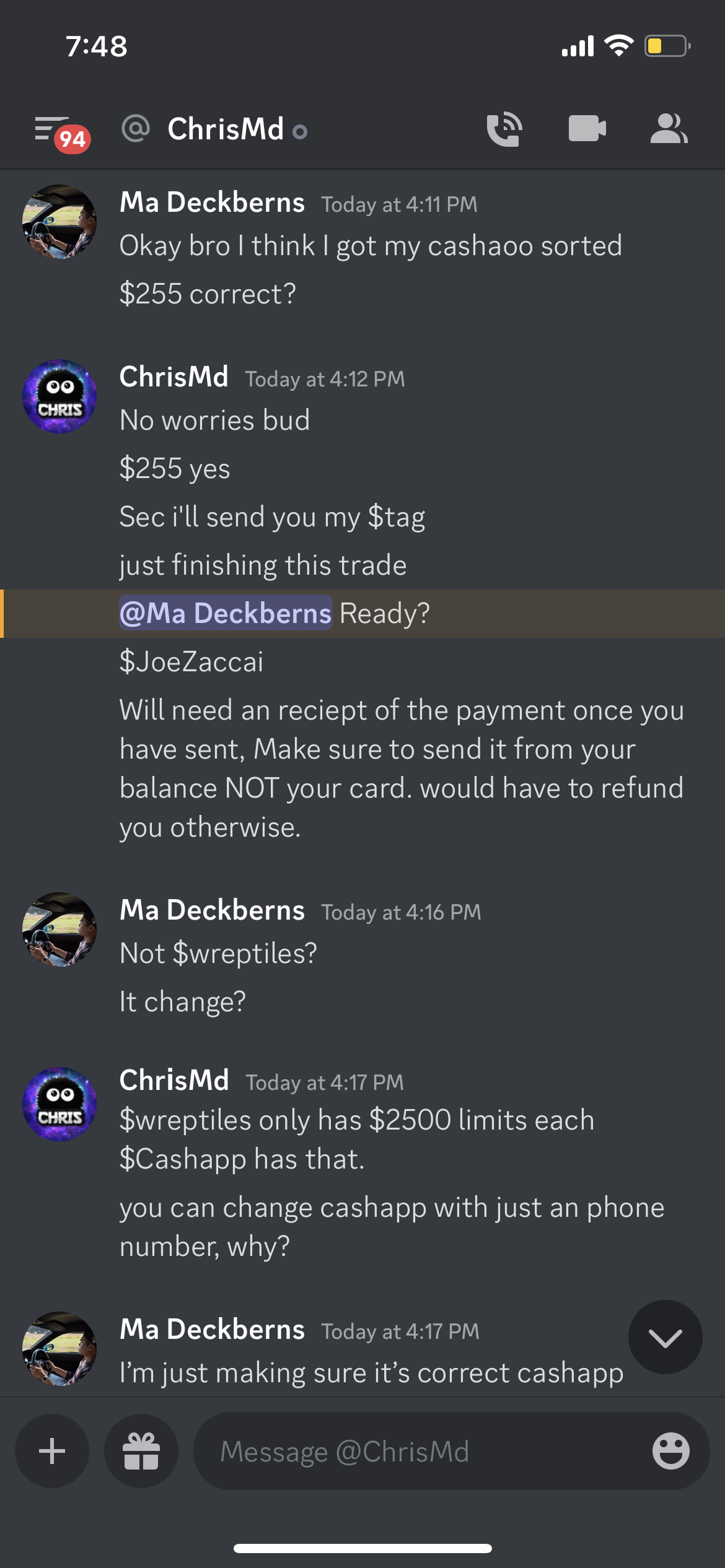Open the emoji picker

[x=670, y=1451]
